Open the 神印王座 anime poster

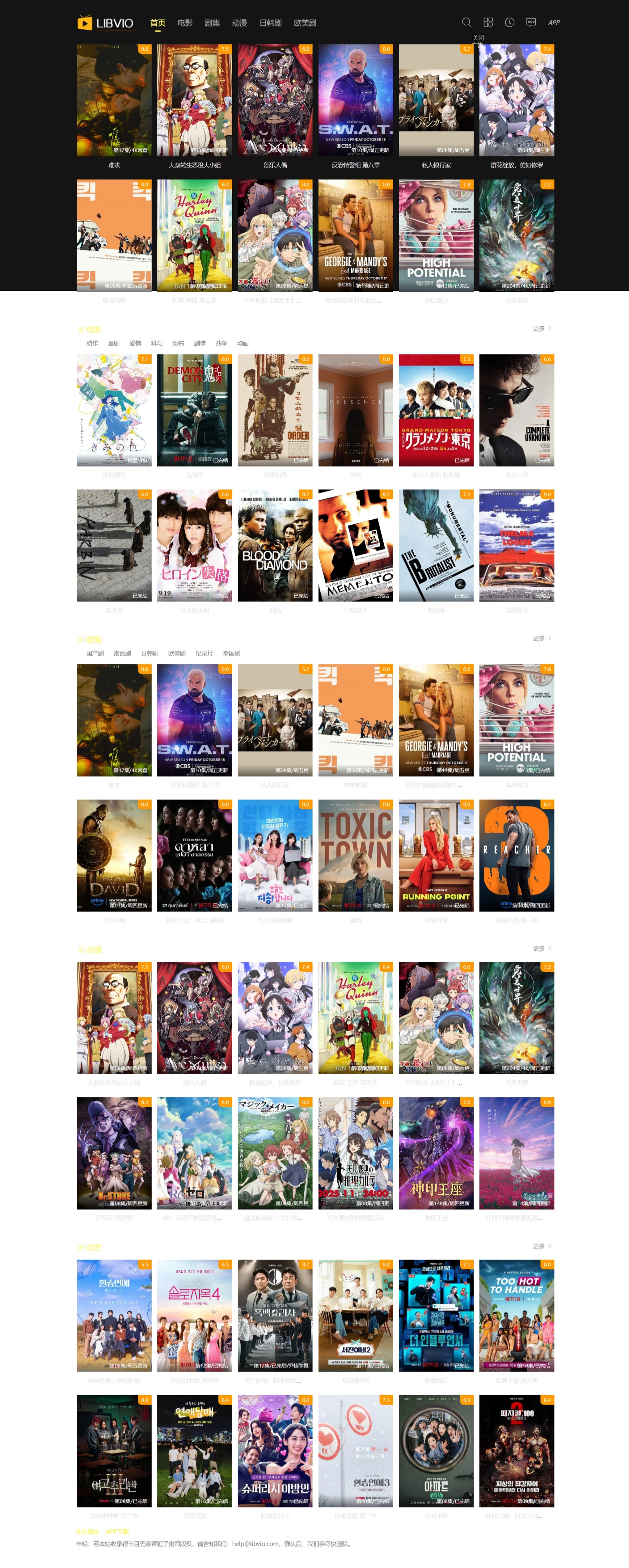436,1153
